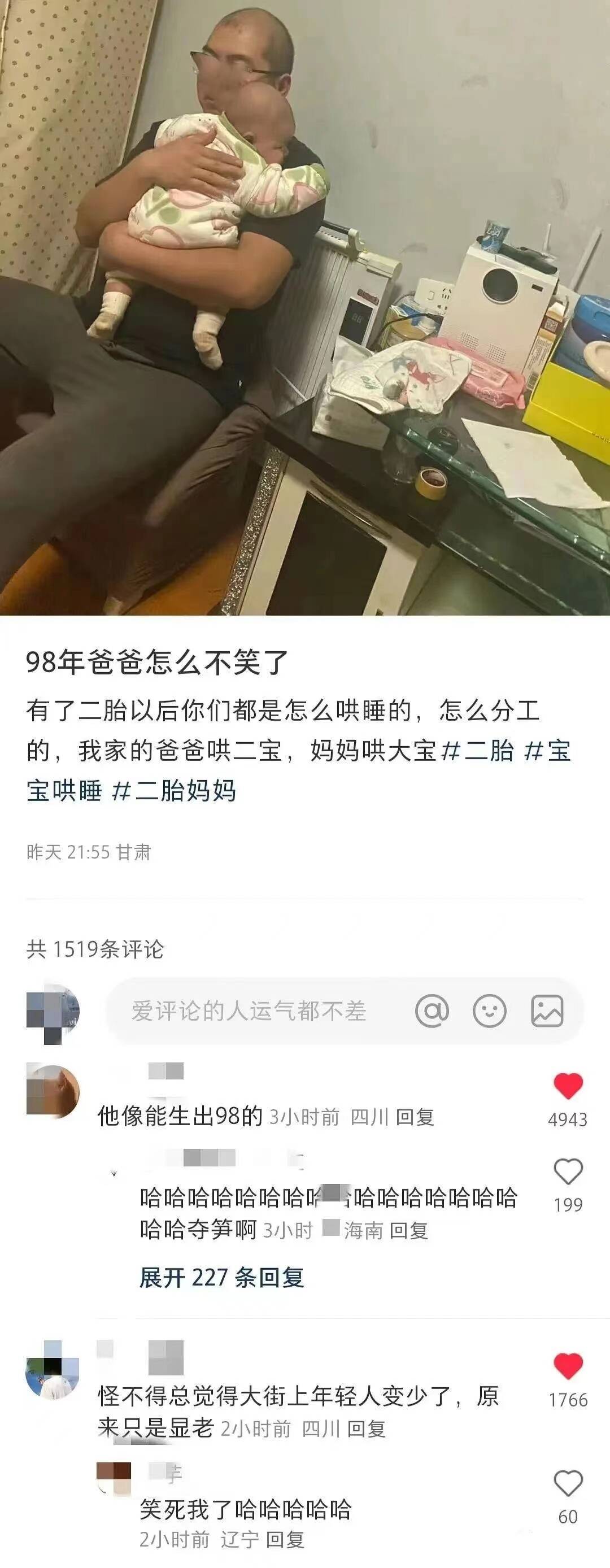Reply to the comment 他像能生出98的
Image resolution: width=610 pixels, height=1568 pixels.
pos(415,1117)
